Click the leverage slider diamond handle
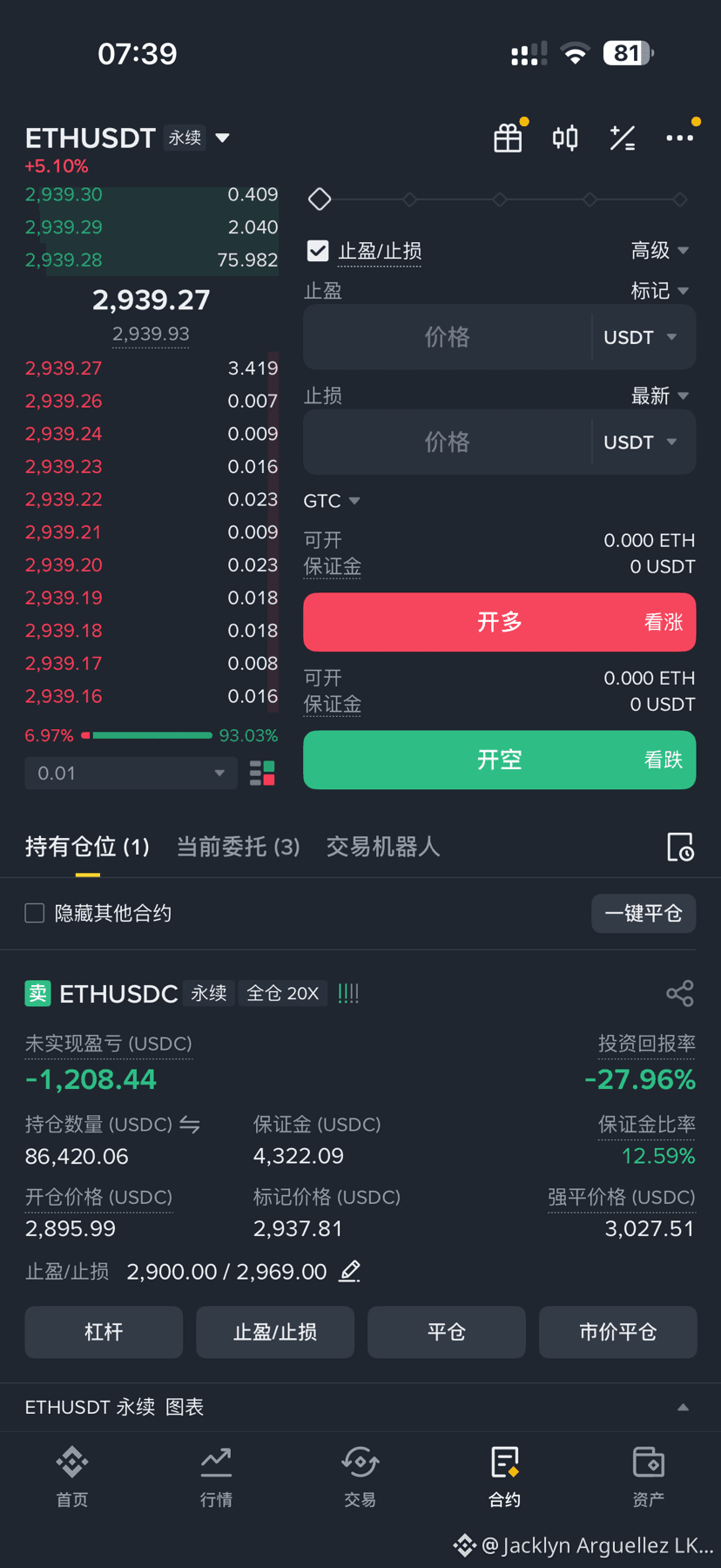Image resolution: width=721 pixels, height=1568 pixels. pos(319,199)
